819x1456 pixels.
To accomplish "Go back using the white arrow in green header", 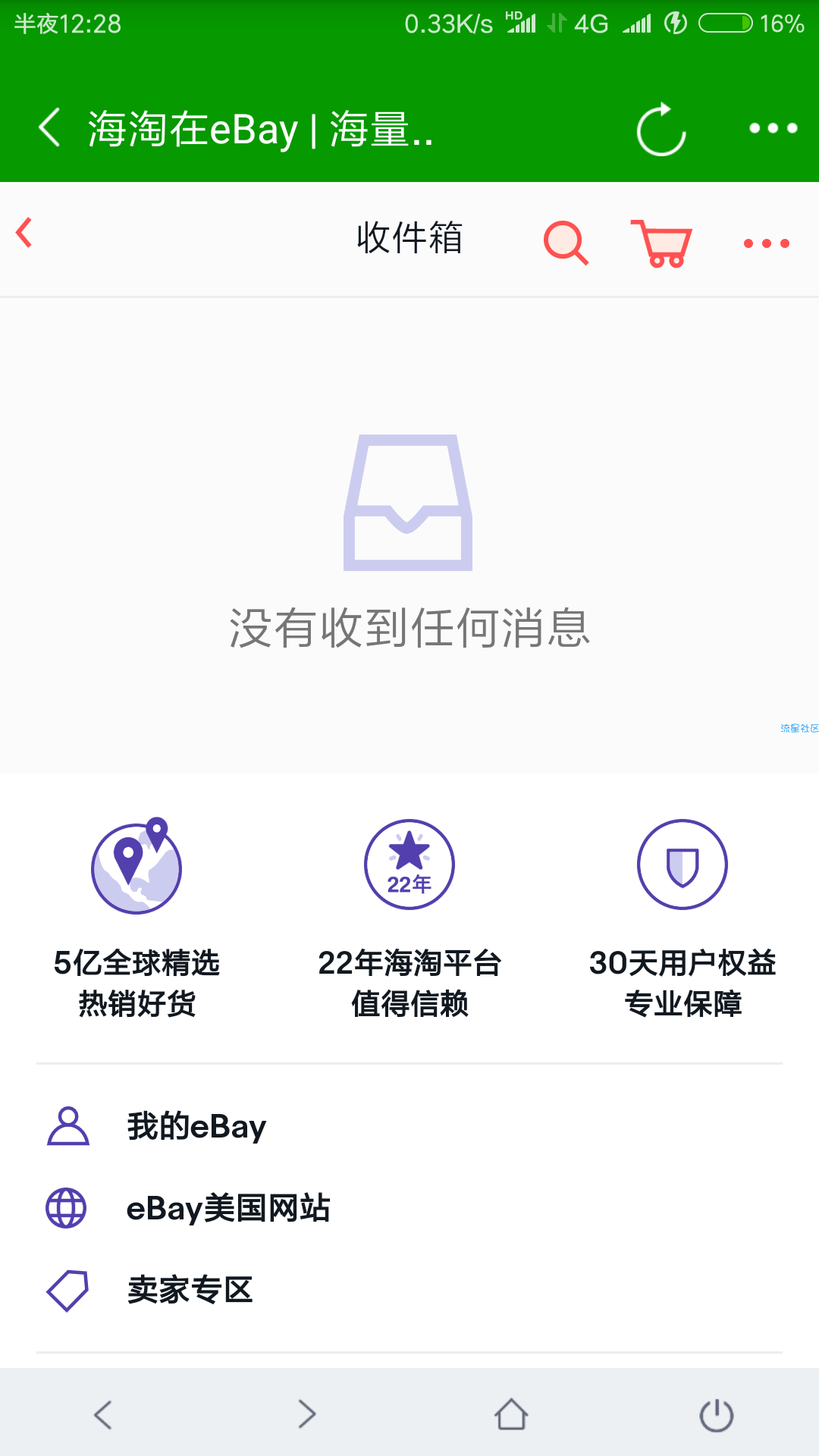I will 50,127.
